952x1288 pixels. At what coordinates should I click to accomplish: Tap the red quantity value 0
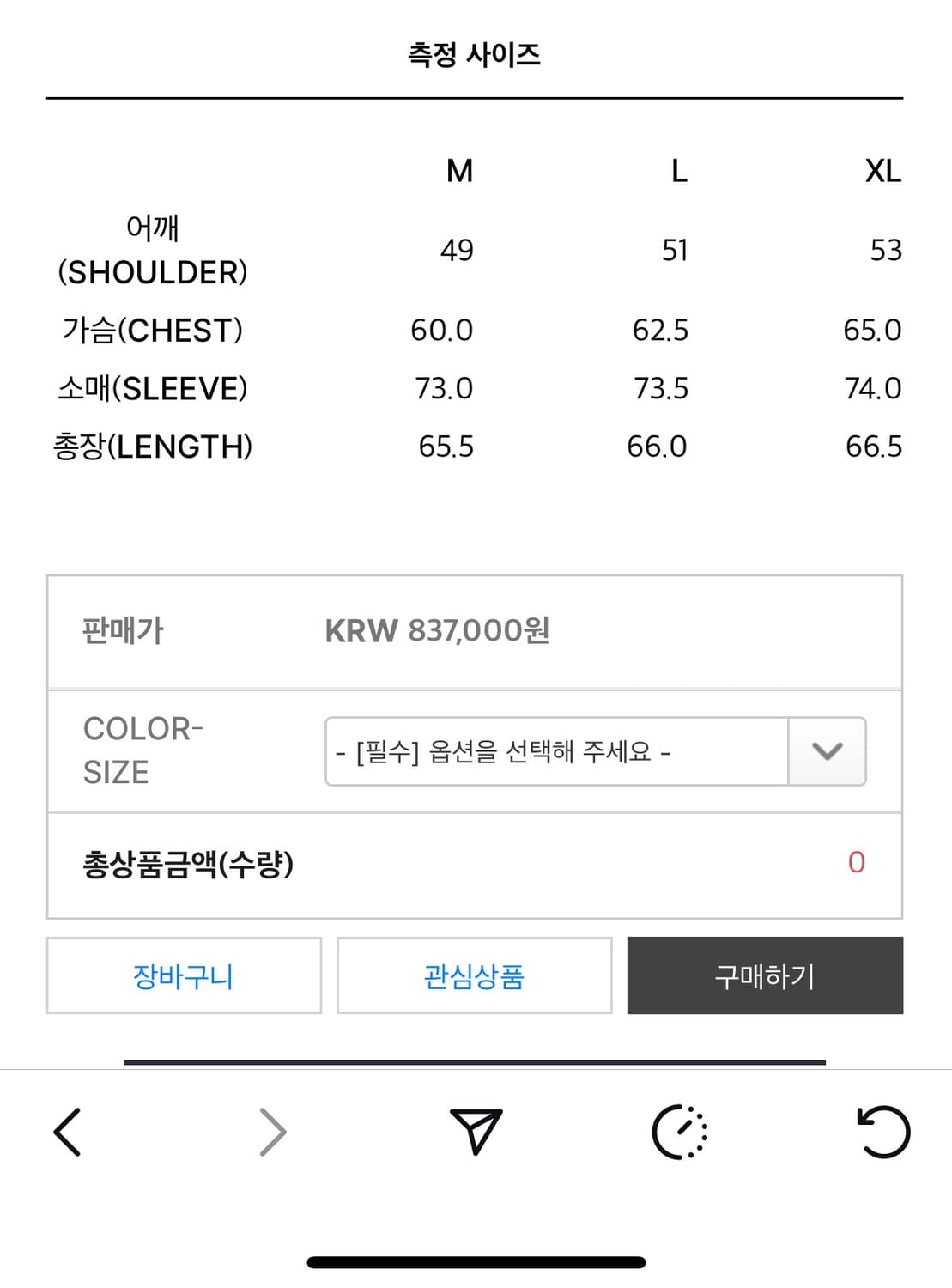point(855,864)
